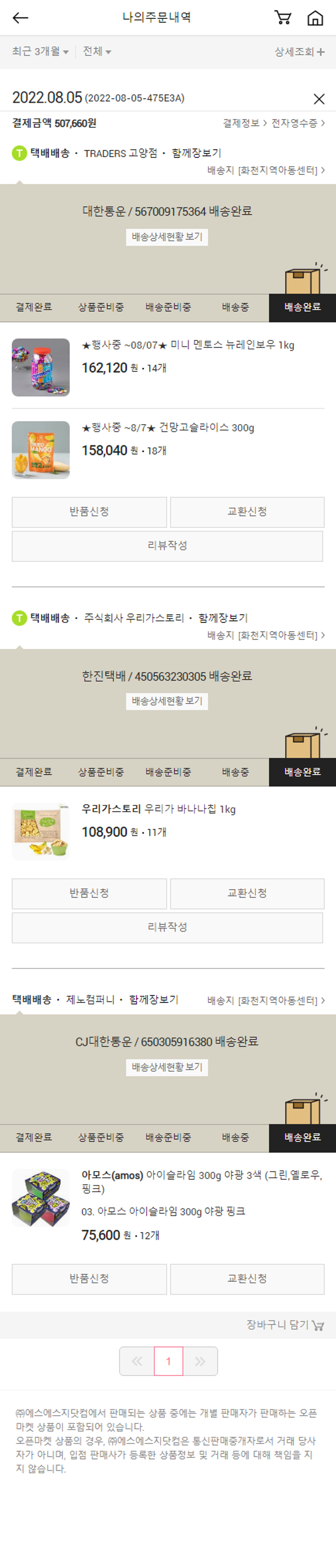
Task: Select page 1 in pagination
Action: (x=168, y=1361)
